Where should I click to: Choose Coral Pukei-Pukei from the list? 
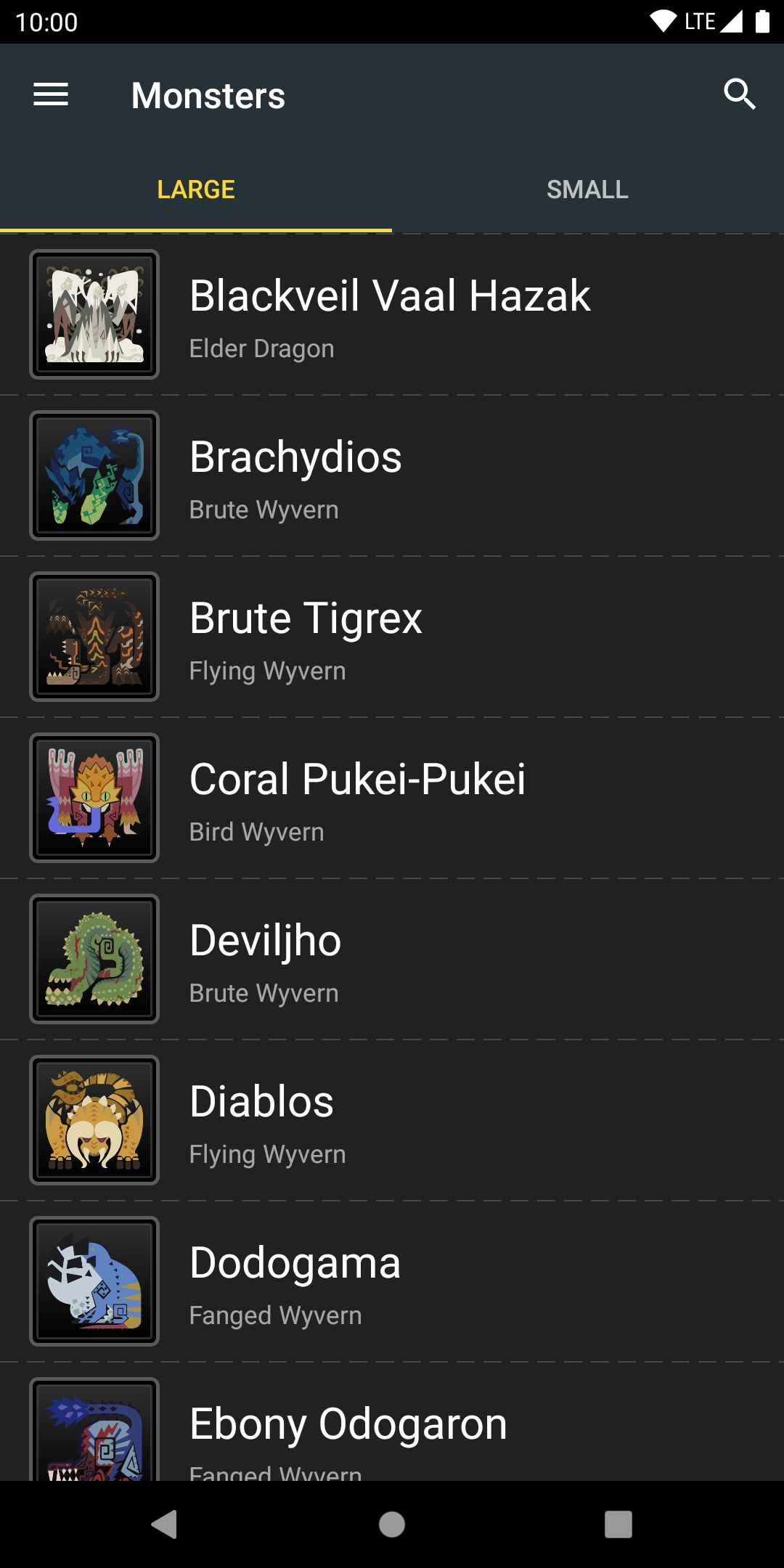pos(392,798)
